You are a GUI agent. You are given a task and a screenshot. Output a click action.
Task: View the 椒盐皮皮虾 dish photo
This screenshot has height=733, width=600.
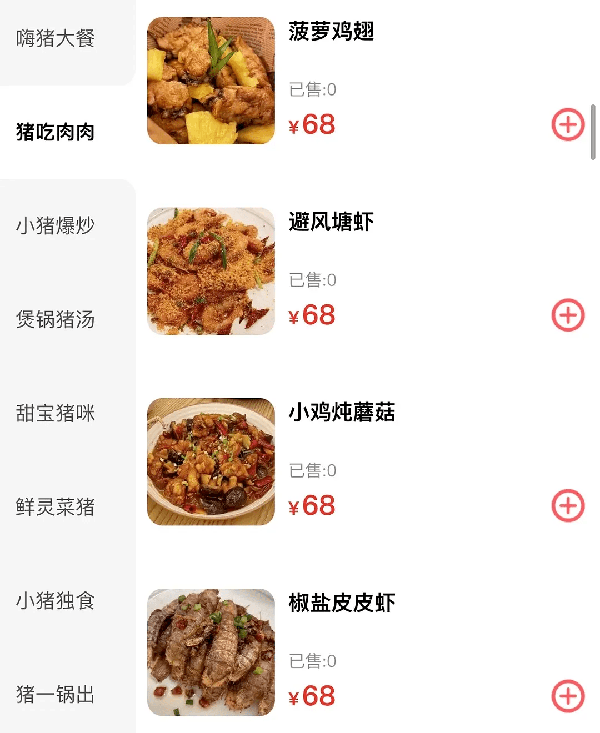click(211, 652)
